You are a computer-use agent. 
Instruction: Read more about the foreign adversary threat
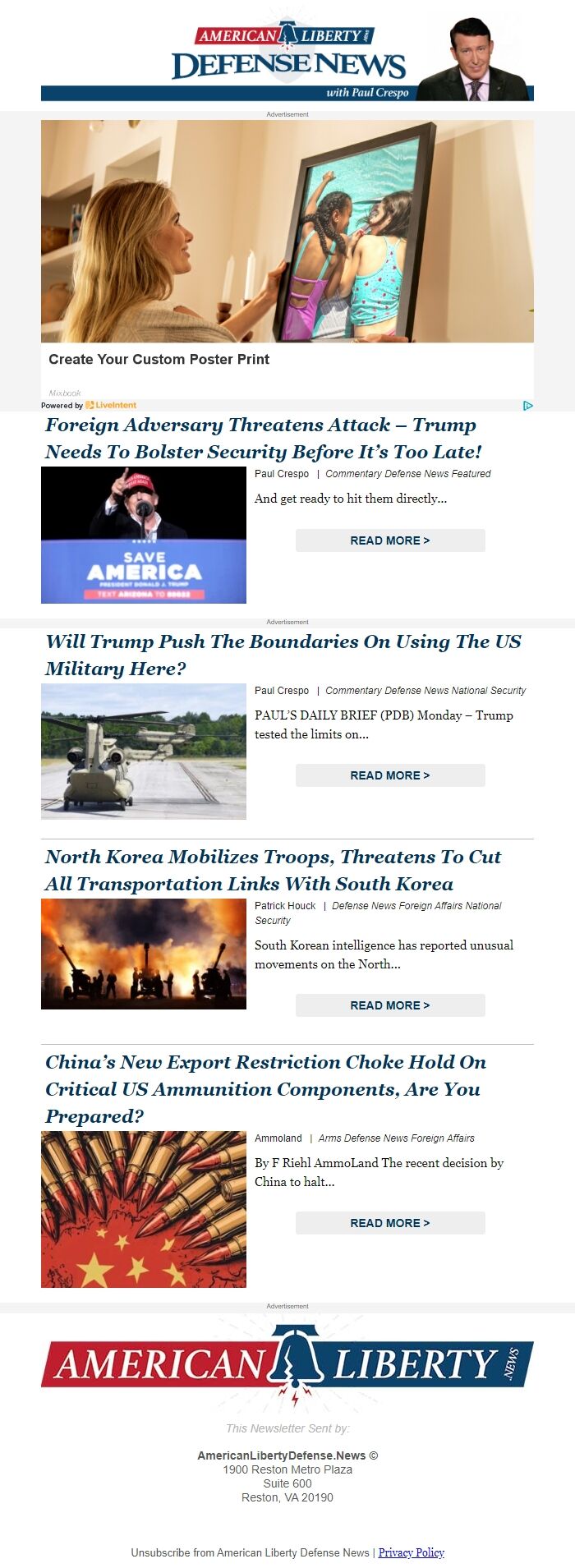pos(389,540)
